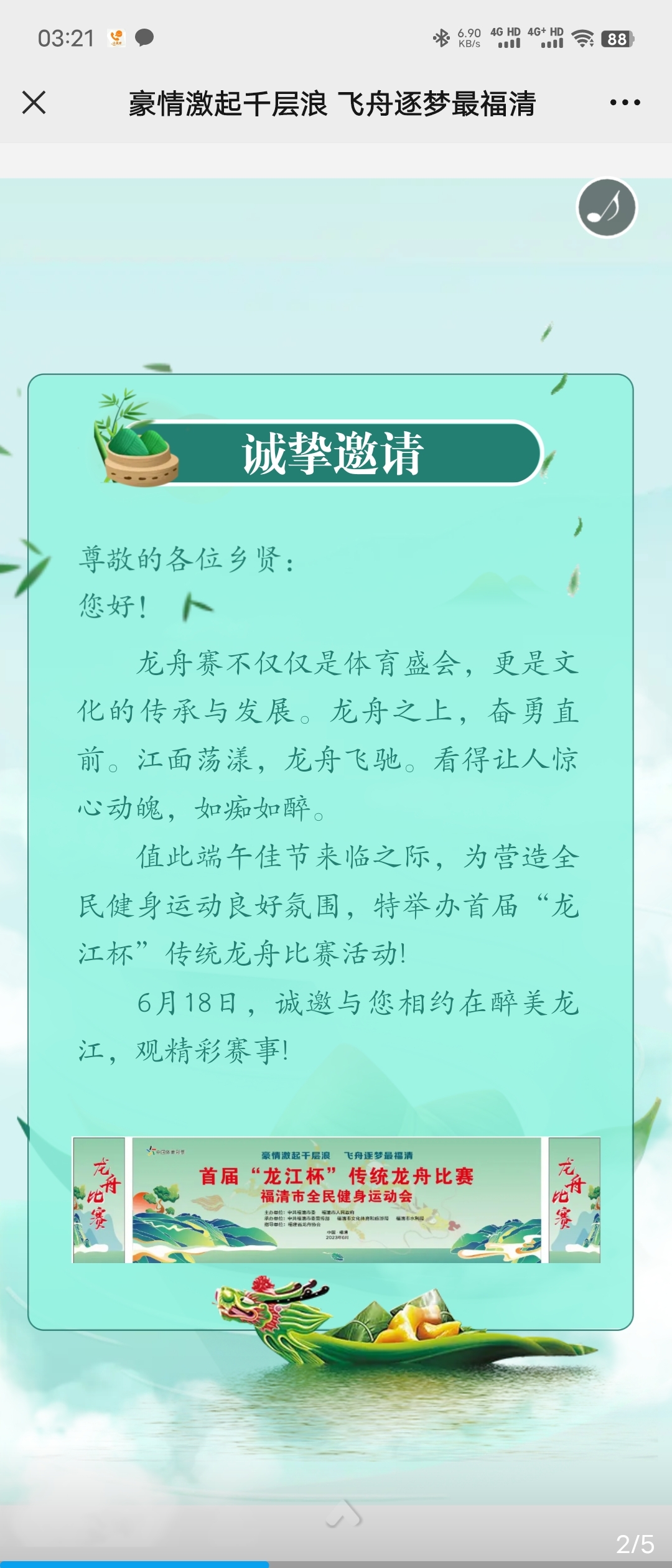Tap the next-page arrow at bottom
672x1568 pixels.
click(345, 1514)
